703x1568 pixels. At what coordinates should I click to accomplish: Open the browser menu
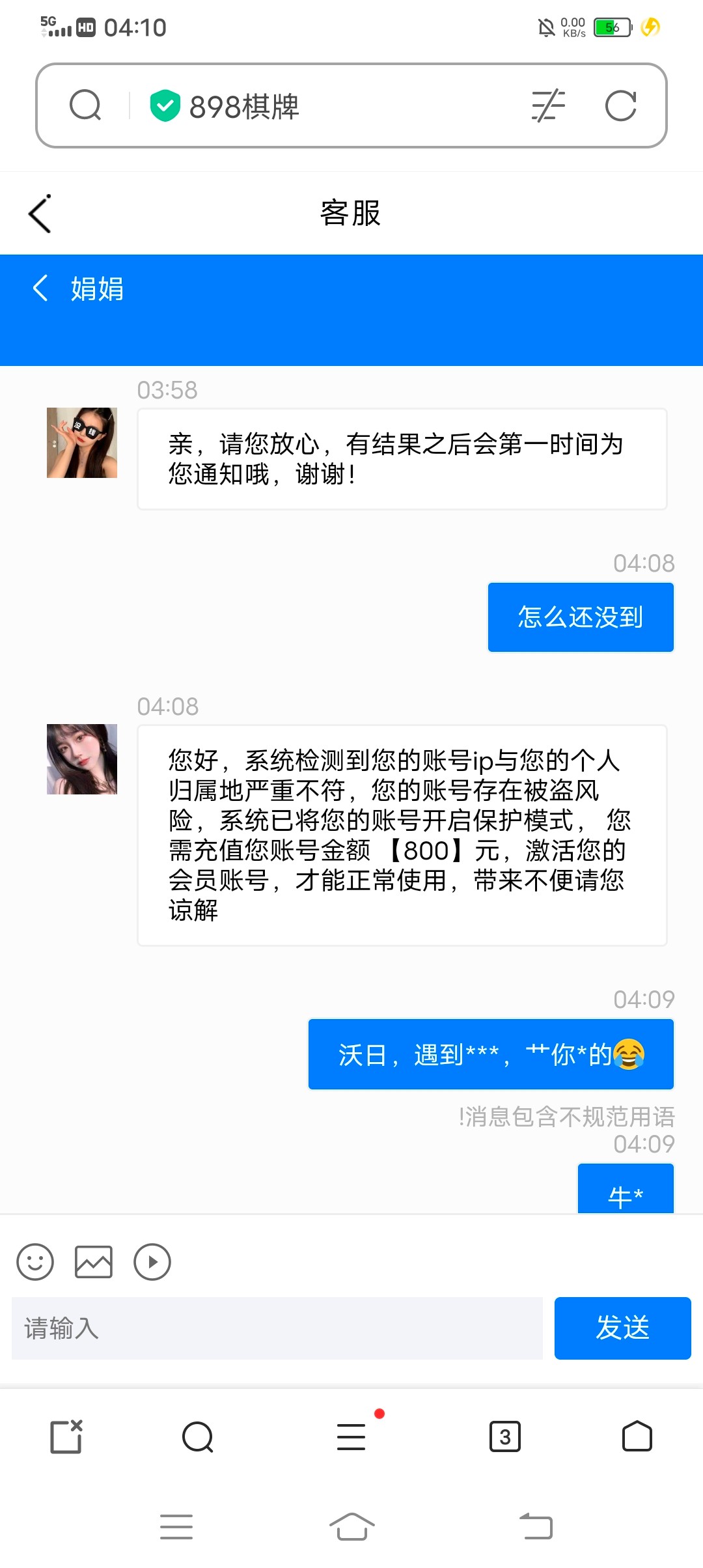coord(351,1436)
